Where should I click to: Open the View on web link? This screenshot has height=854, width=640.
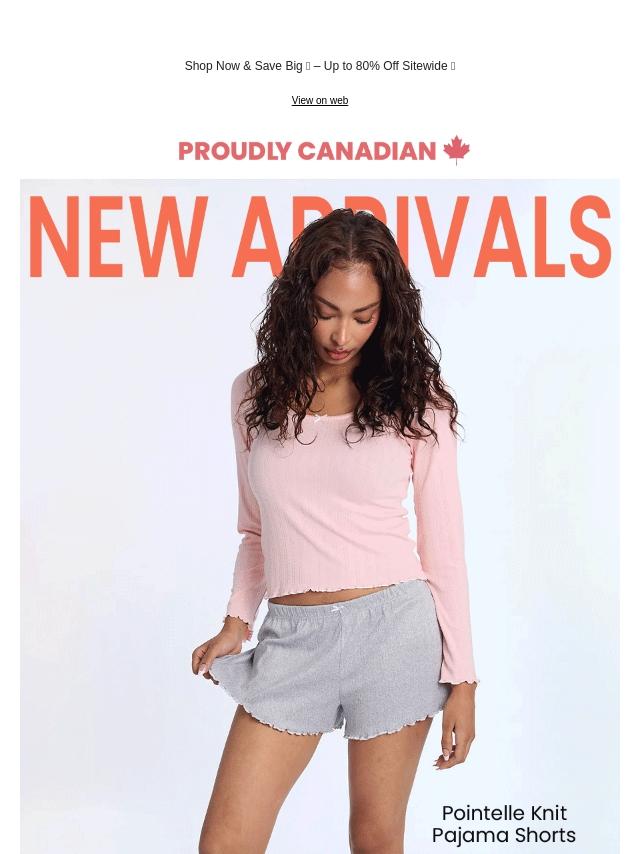[319, 101]
